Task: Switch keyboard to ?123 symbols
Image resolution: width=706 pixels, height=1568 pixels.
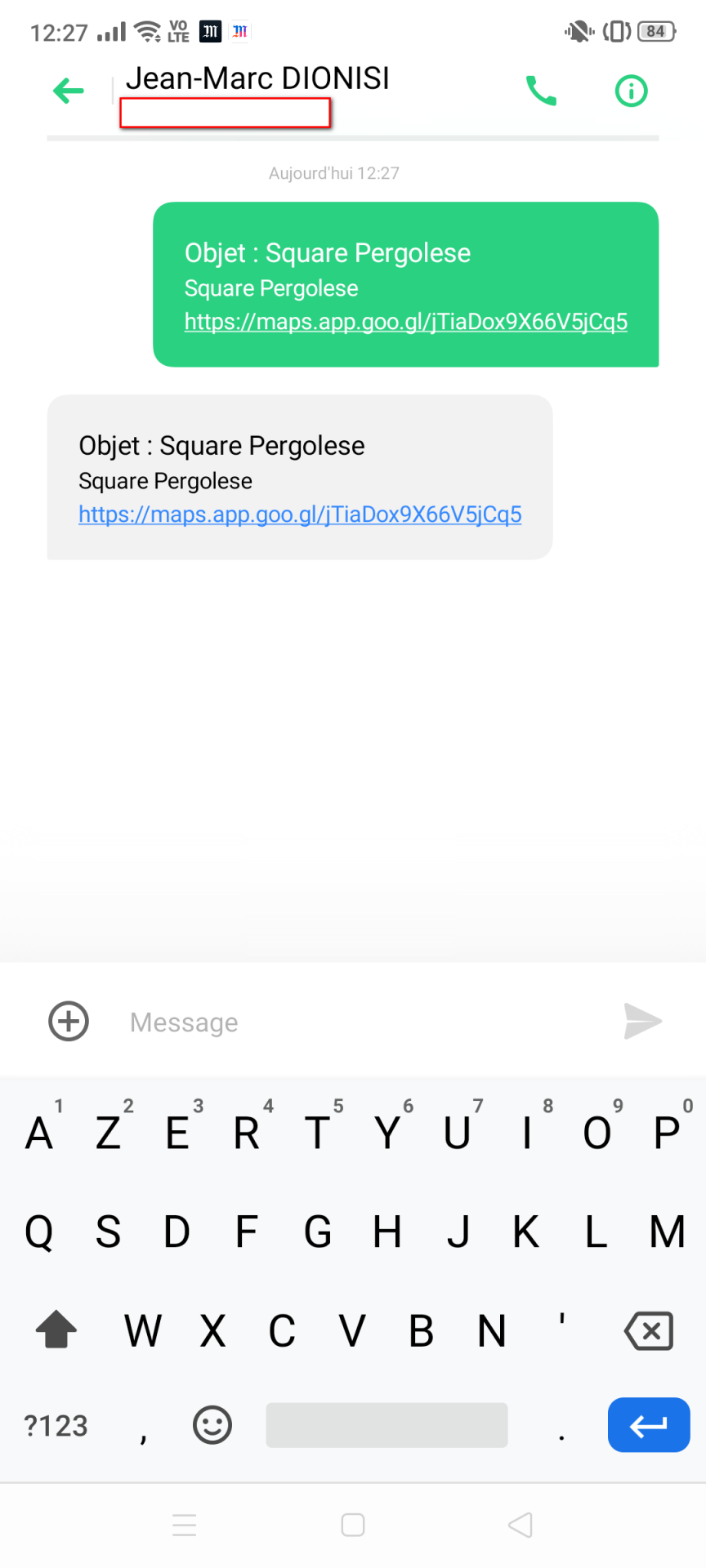Action: pyautogui.click(x=56, y=1426)
